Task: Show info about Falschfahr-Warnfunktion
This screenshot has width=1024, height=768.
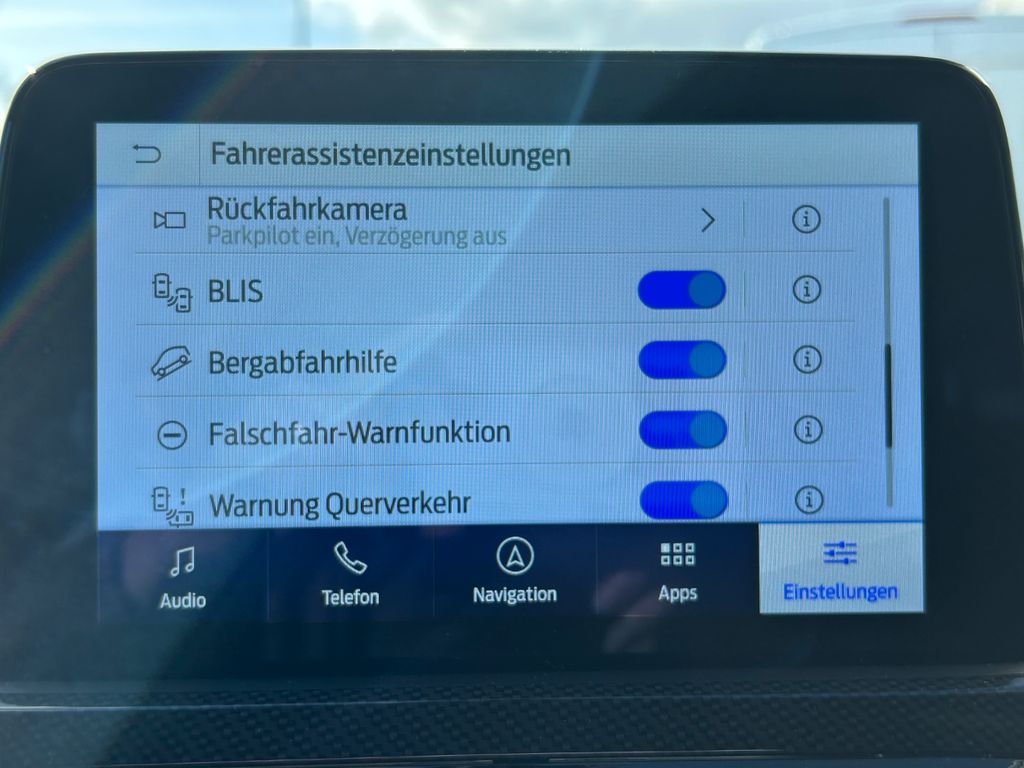Action: tap(807, 430)
